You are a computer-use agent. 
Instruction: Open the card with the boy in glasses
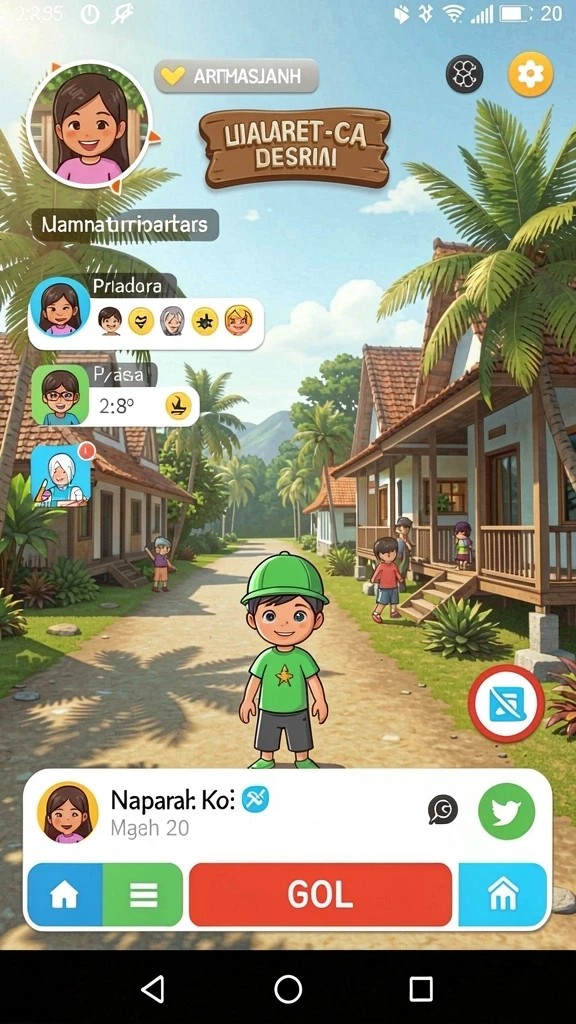115,397
